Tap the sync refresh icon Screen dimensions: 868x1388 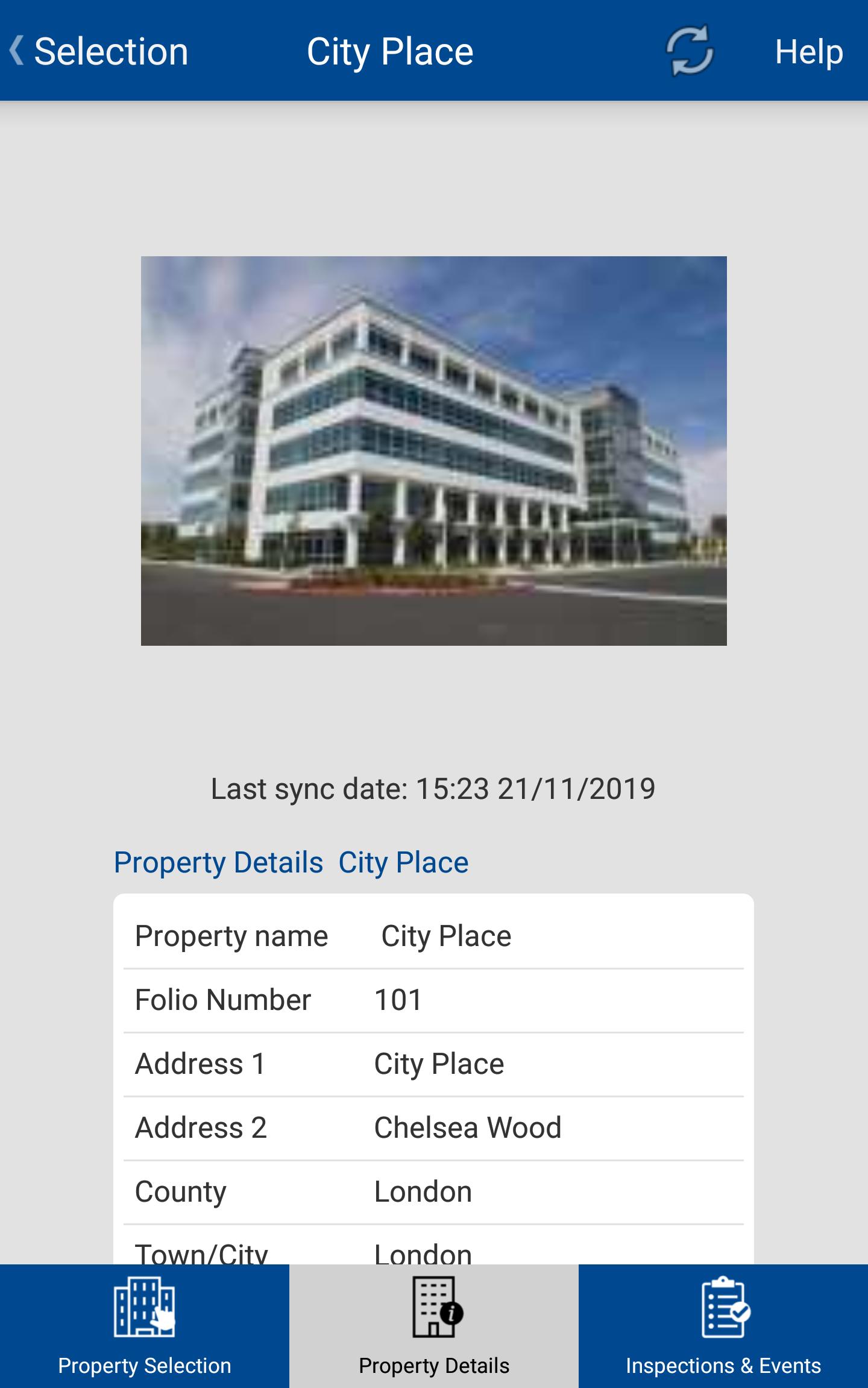click(x=690, y=51)
